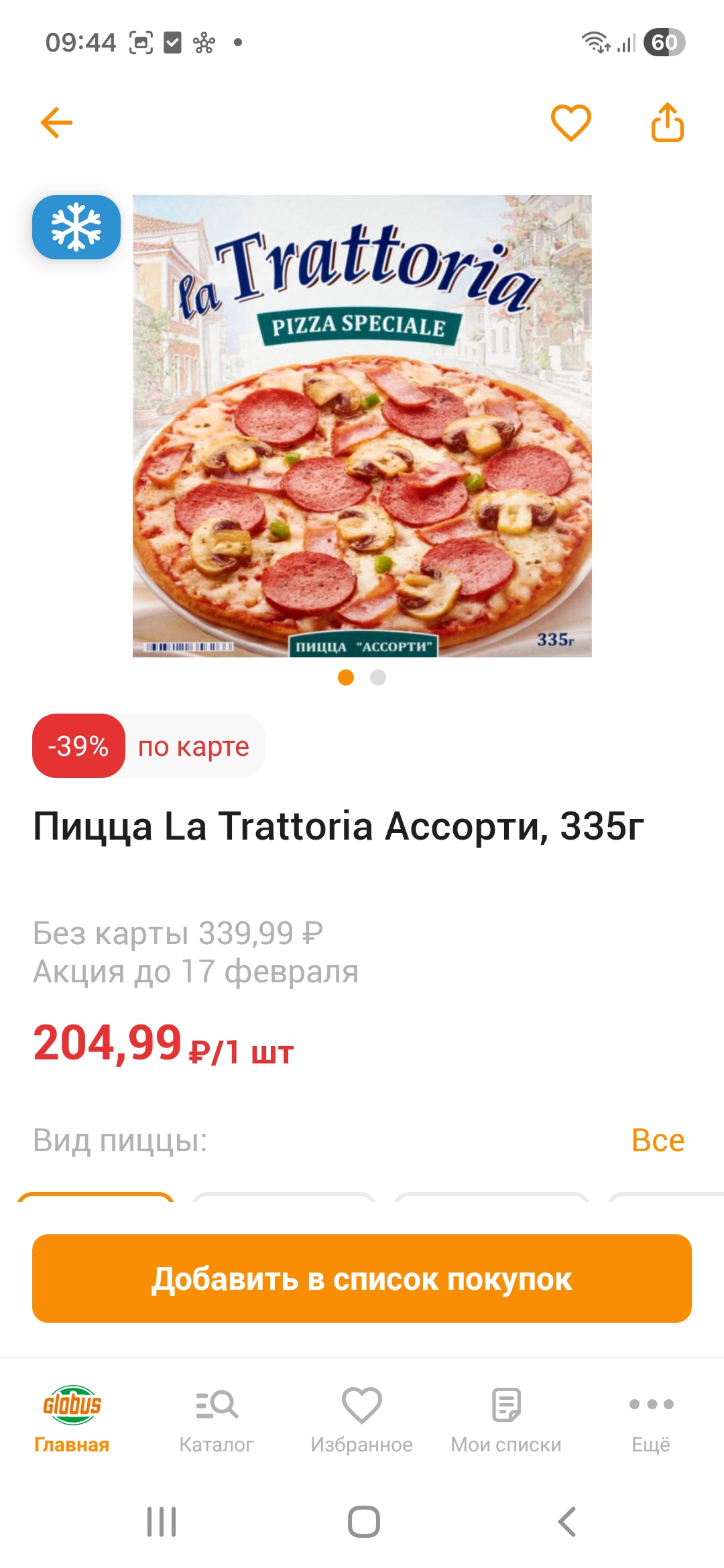Tap "Добавить в список покупок" button
The image size is (724, 1568).
pos(362,1279)
